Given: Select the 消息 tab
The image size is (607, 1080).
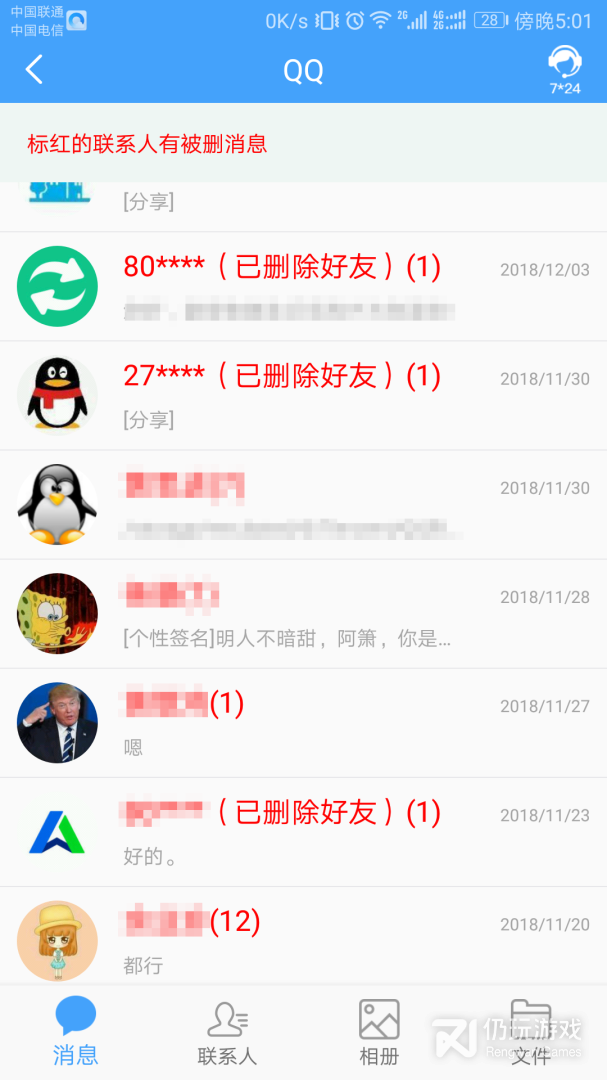Looking at the screenshot, I should click(x=76, y=1032).
